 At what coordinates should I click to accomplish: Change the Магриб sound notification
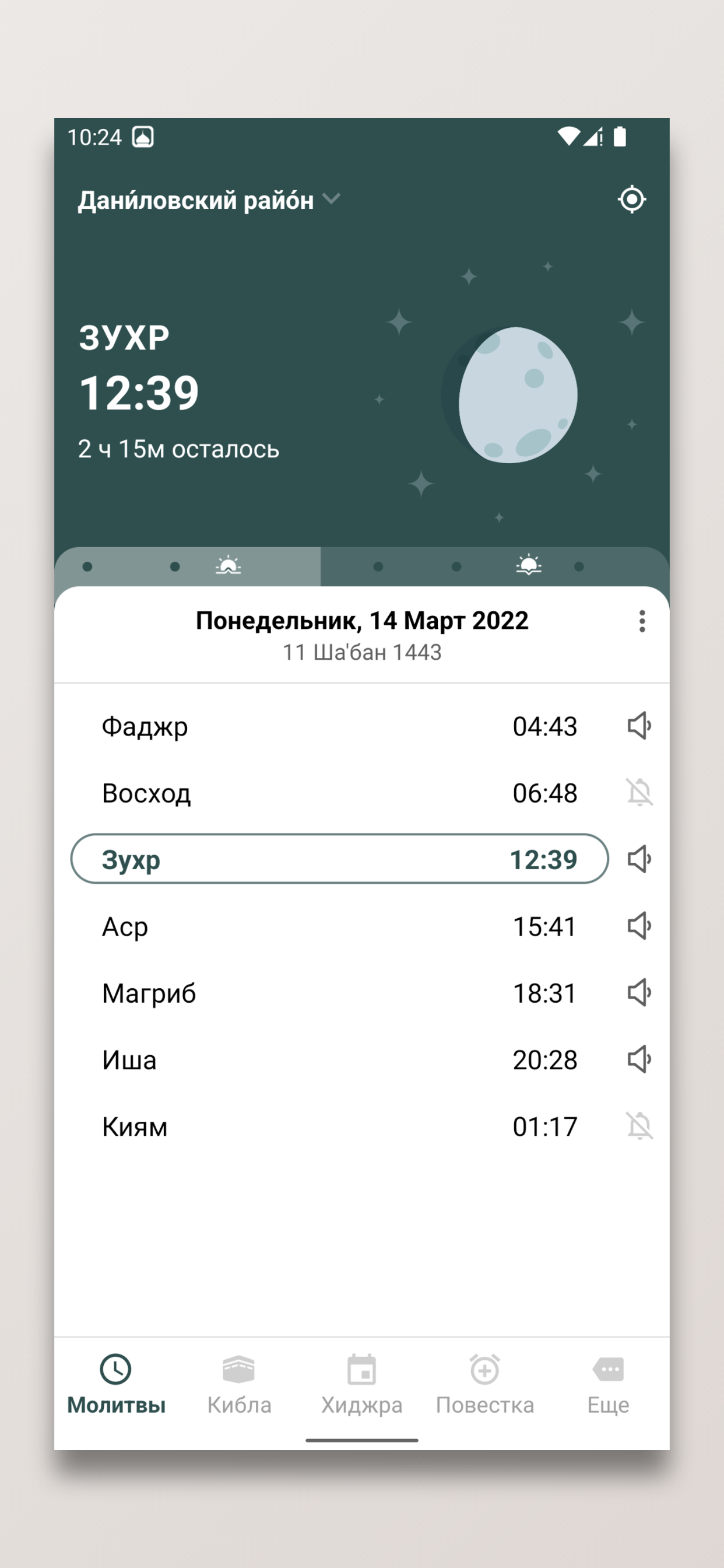coord(639,993)
